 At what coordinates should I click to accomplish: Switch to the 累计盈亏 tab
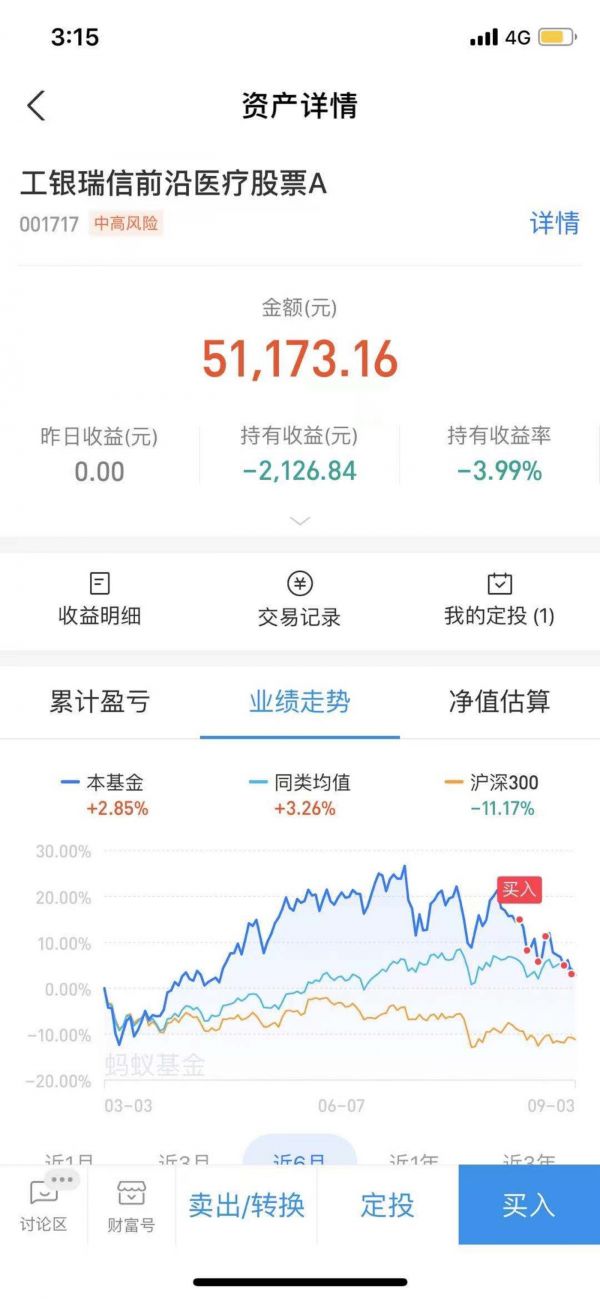[x=99, y=702]
